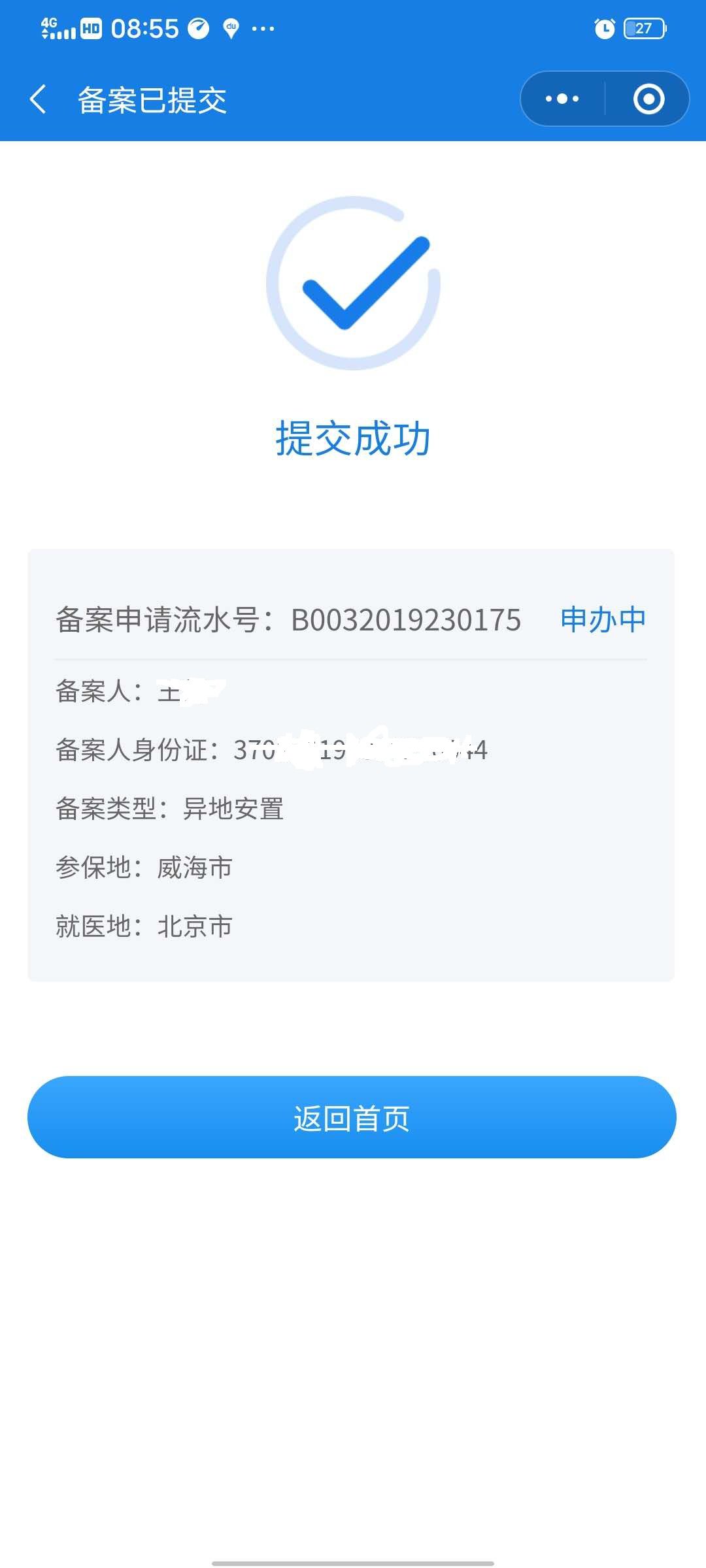Close the mini program with the circle icon
706x1568 pixels.
[648, 99]
